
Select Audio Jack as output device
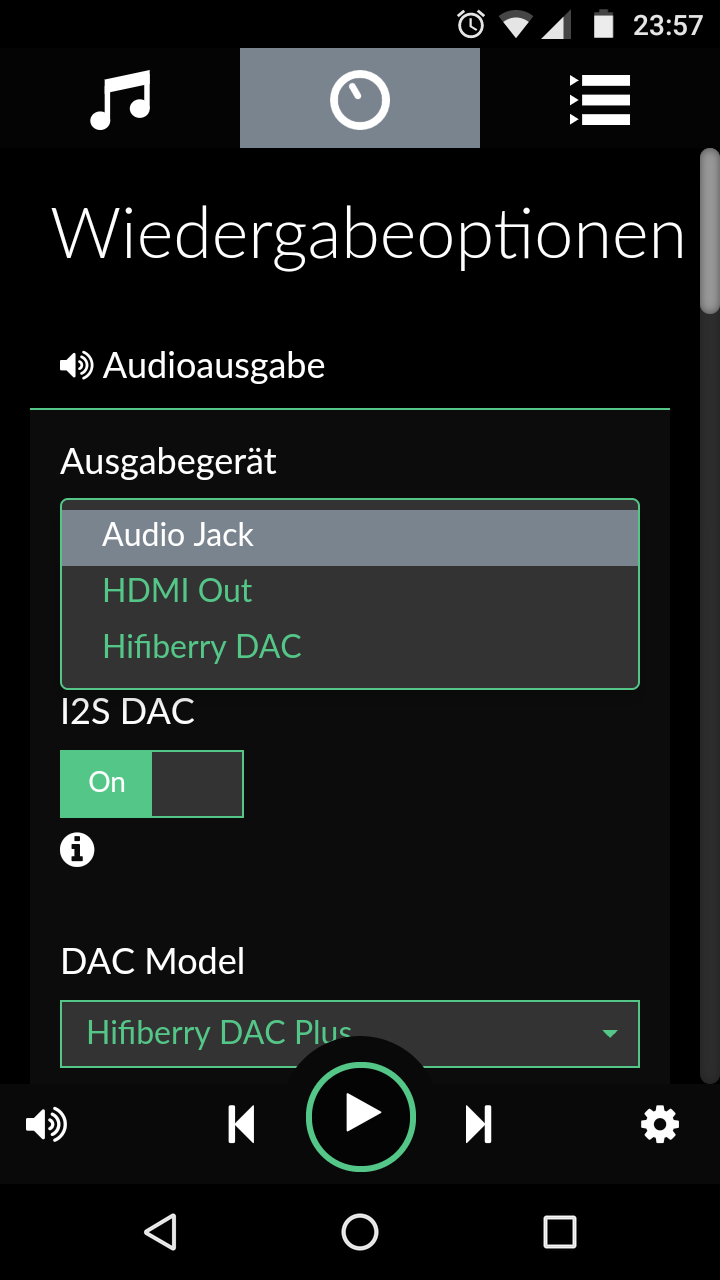coord(350,536)
